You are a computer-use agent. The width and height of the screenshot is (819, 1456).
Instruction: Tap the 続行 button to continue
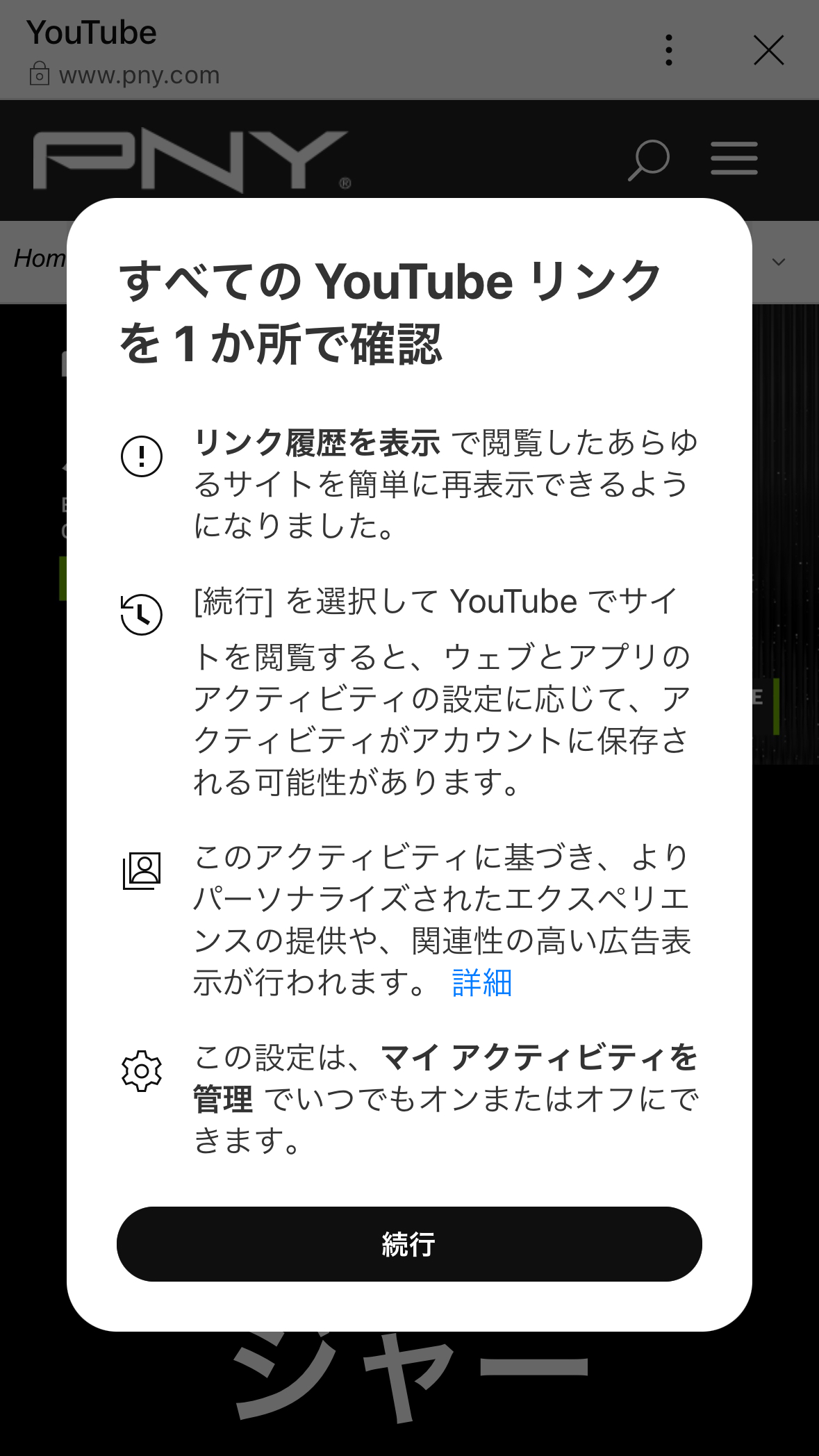pos(409,1243)
